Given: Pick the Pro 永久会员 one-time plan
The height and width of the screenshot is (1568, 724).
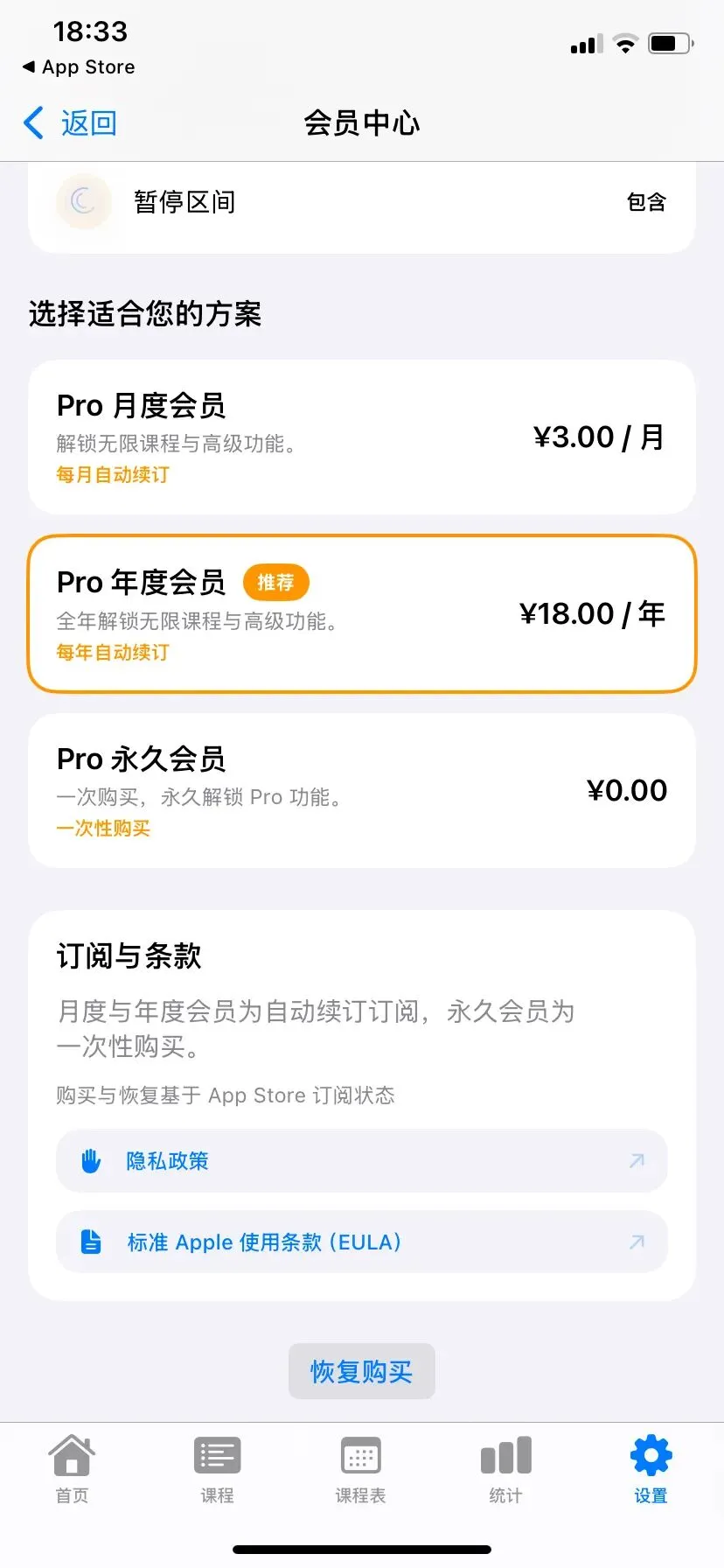Looking at the screenshot, I should pyautogui.click(x=361, y=790).
